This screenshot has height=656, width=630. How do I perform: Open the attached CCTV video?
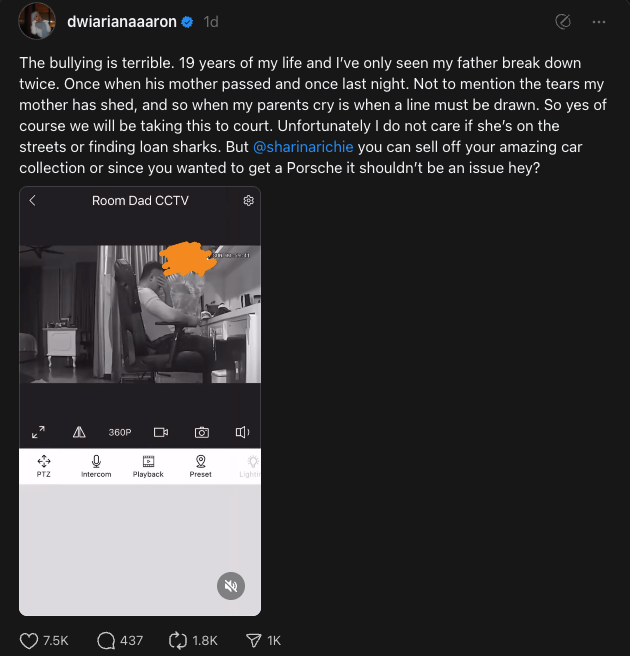[140, 314]
